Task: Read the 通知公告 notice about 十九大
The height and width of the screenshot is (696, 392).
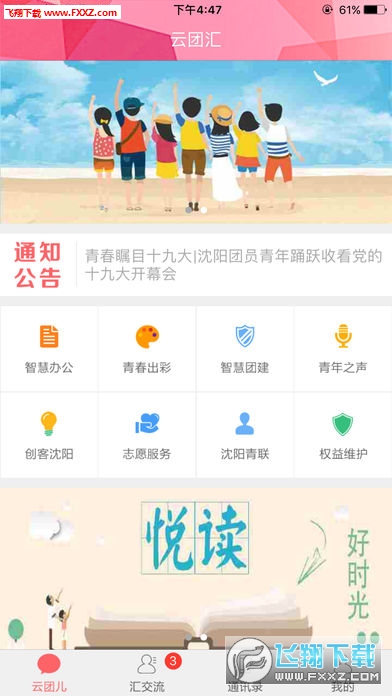Action: 234,265
